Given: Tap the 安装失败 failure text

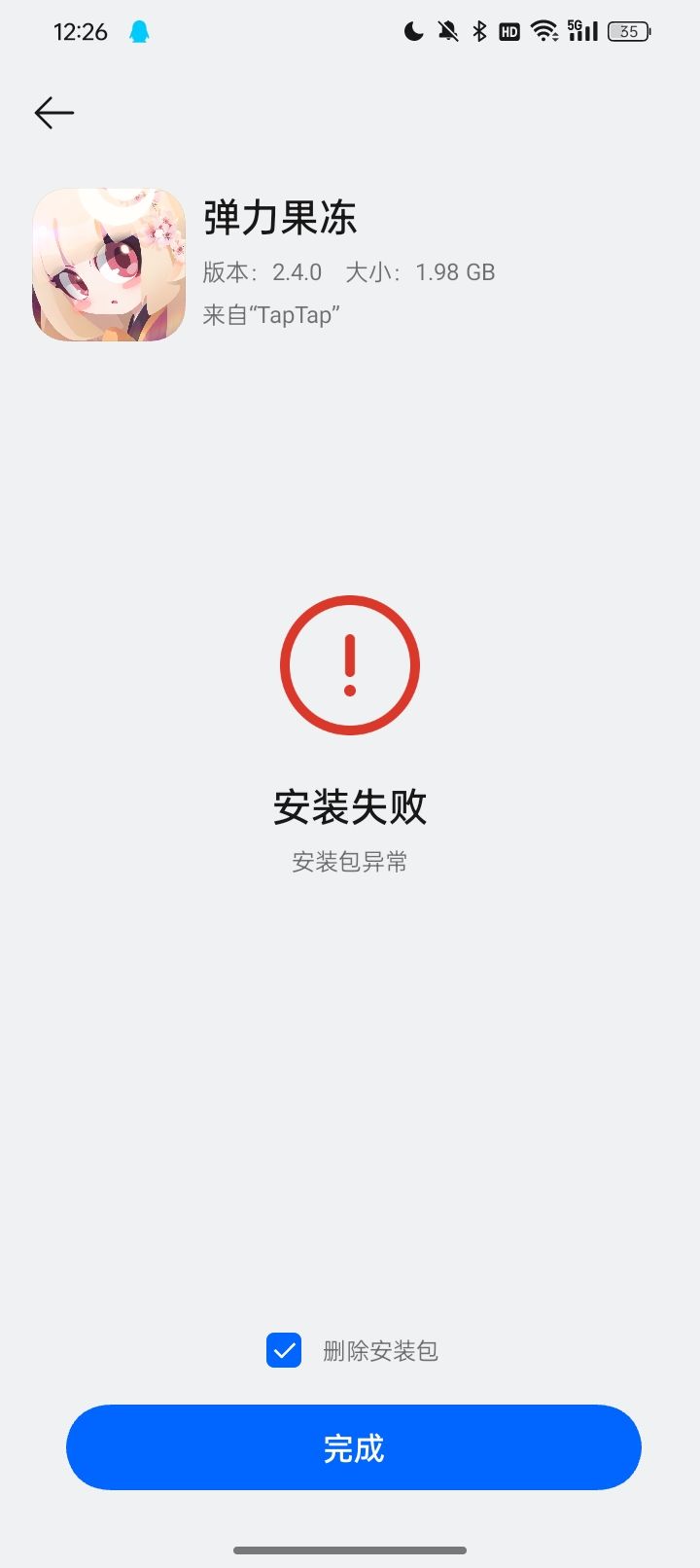Looking at the screenshot, I should 350,805.
